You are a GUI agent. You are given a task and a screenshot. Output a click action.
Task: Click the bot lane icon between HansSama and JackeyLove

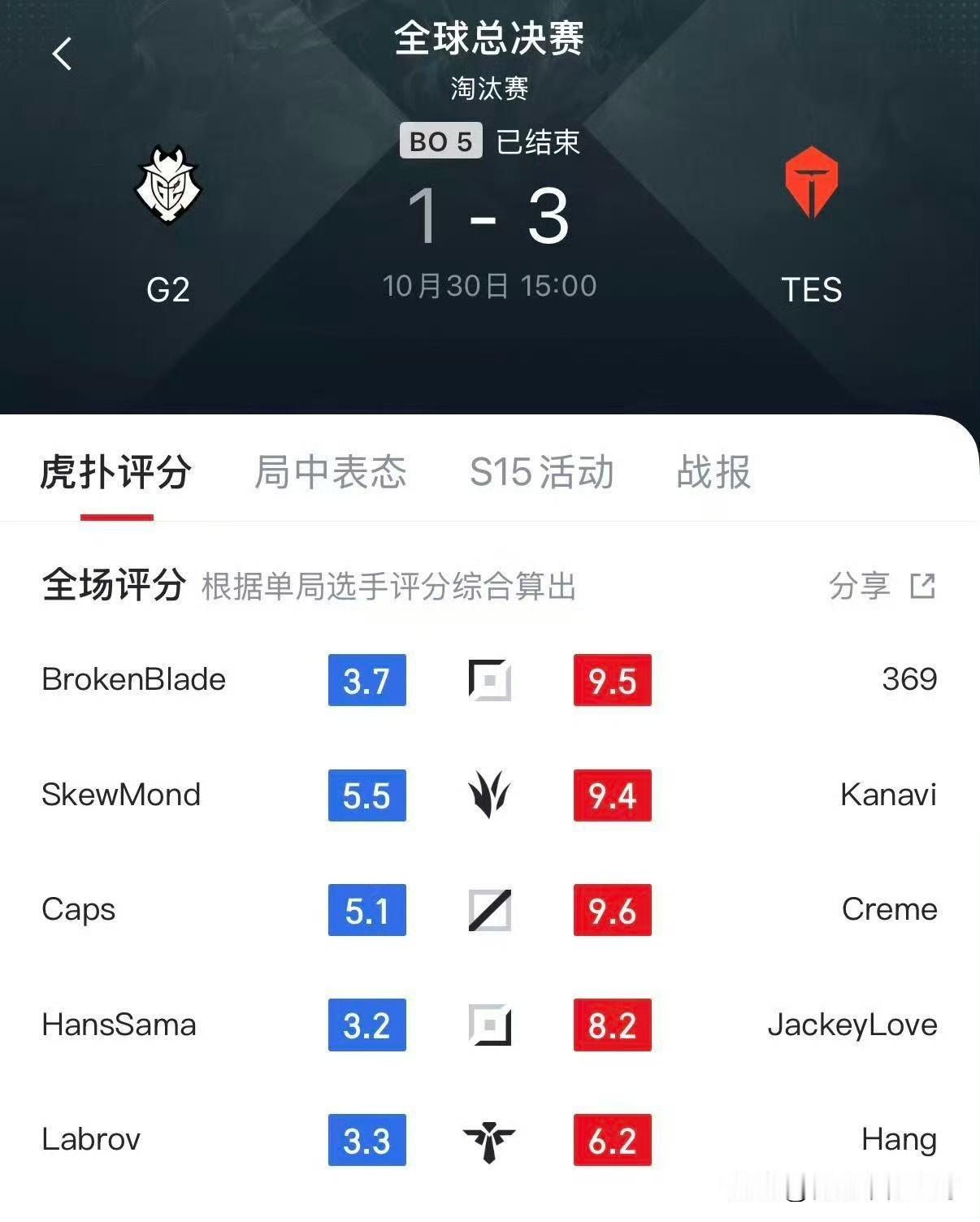[488, 1025]
